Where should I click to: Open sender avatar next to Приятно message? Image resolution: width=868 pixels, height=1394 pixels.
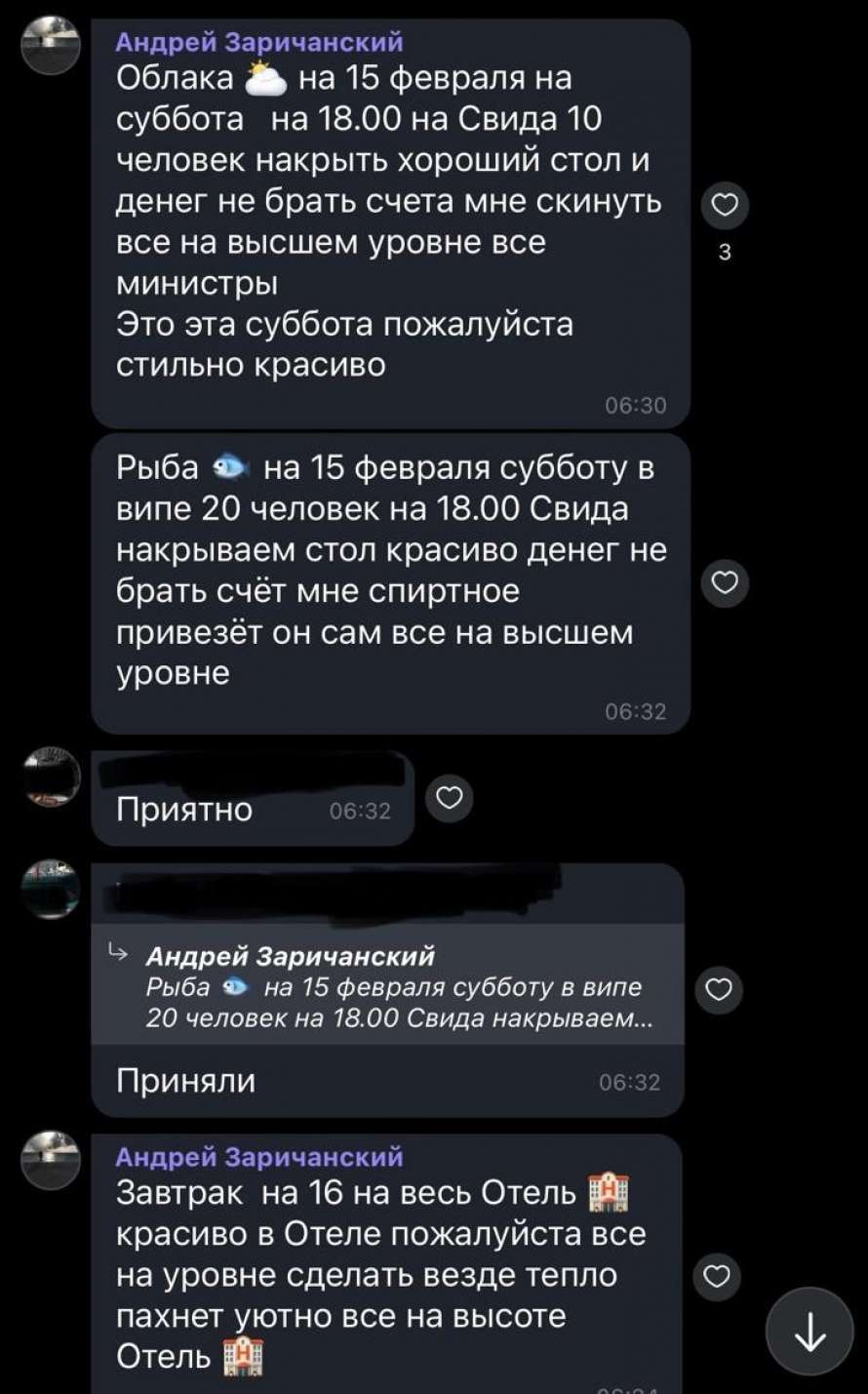[51, 777]
